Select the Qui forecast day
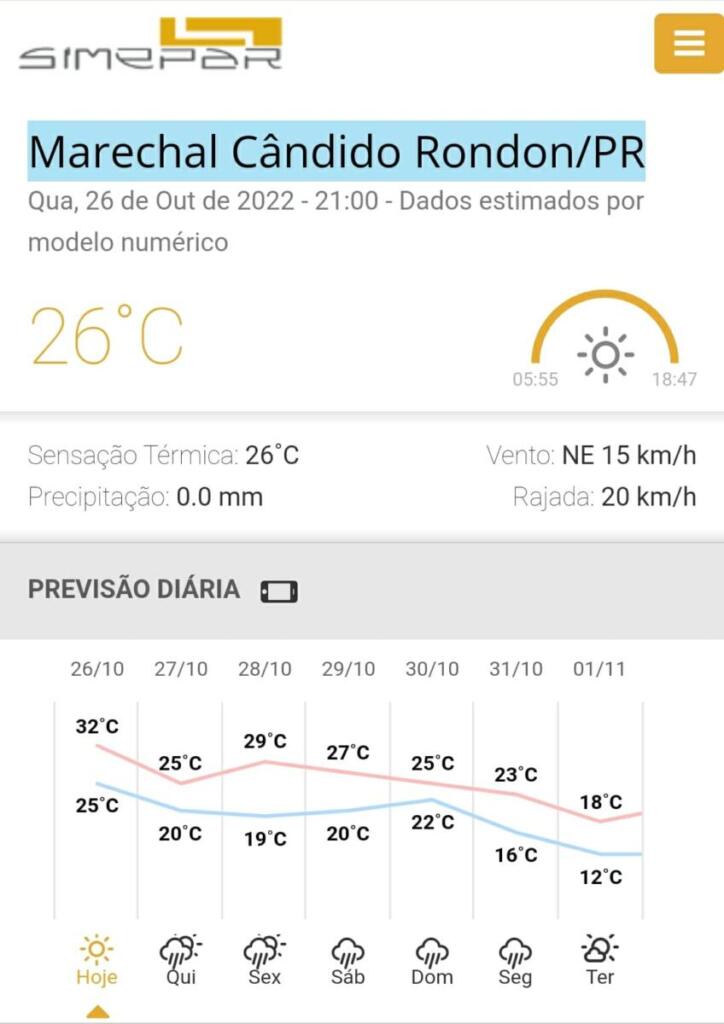Viewport: 724px width, 1024px height. coord(181,960)
